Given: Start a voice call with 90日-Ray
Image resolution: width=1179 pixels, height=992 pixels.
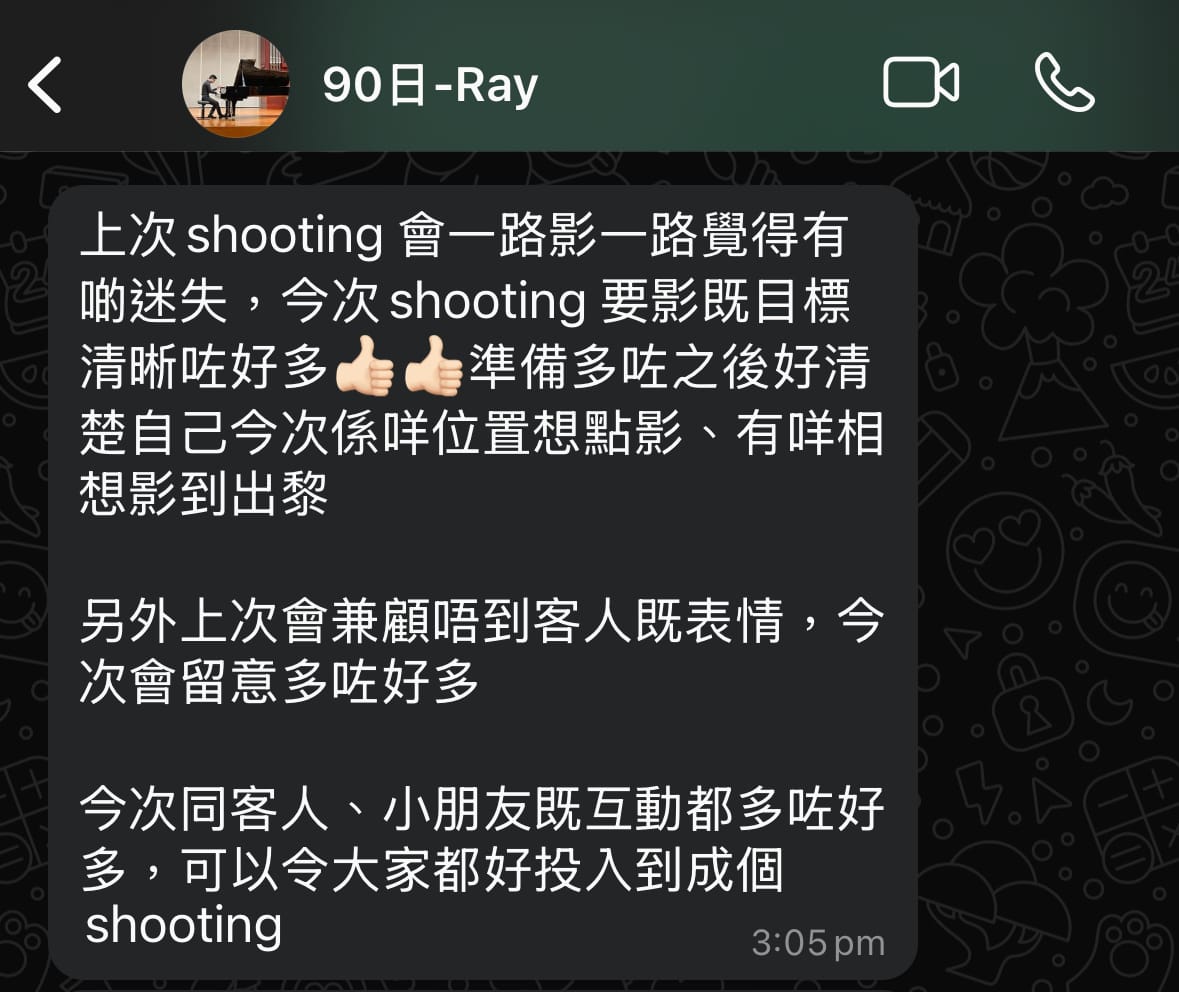Looking at the screenshot, I should 1064,83.
